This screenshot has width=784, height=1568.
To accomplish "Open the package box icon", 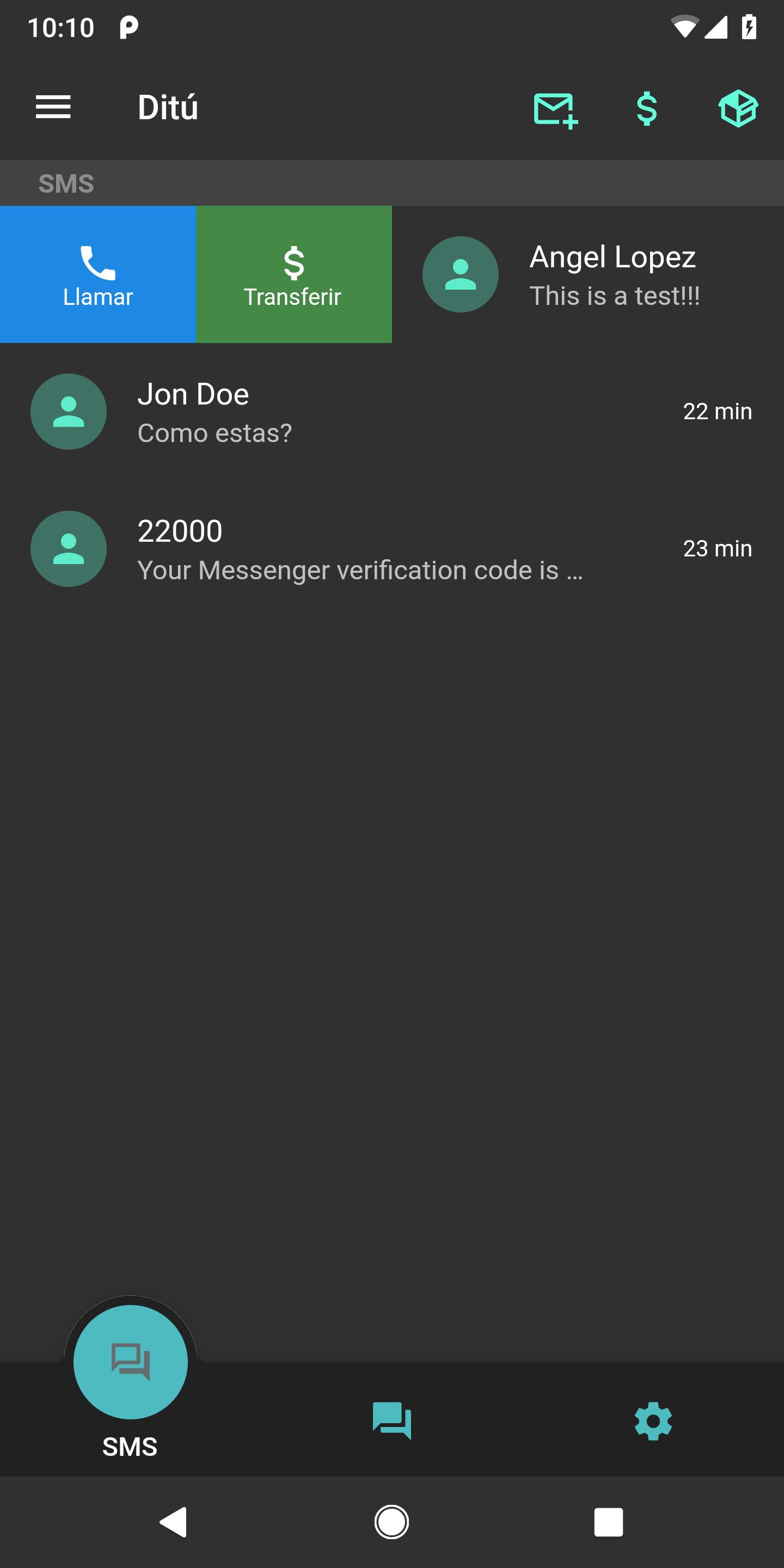I will (x=738, y=109).
